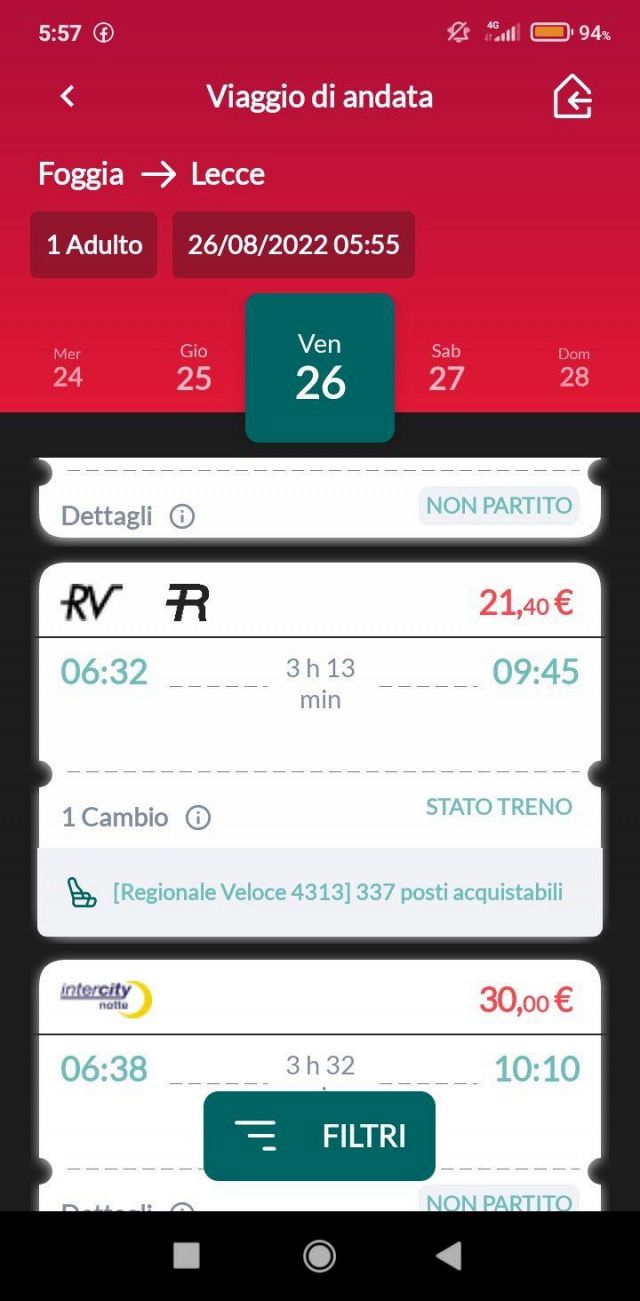Open the 06:32 train for 21,40 €
Screen dimensions: 640x1301
click(x=320, y=680)
